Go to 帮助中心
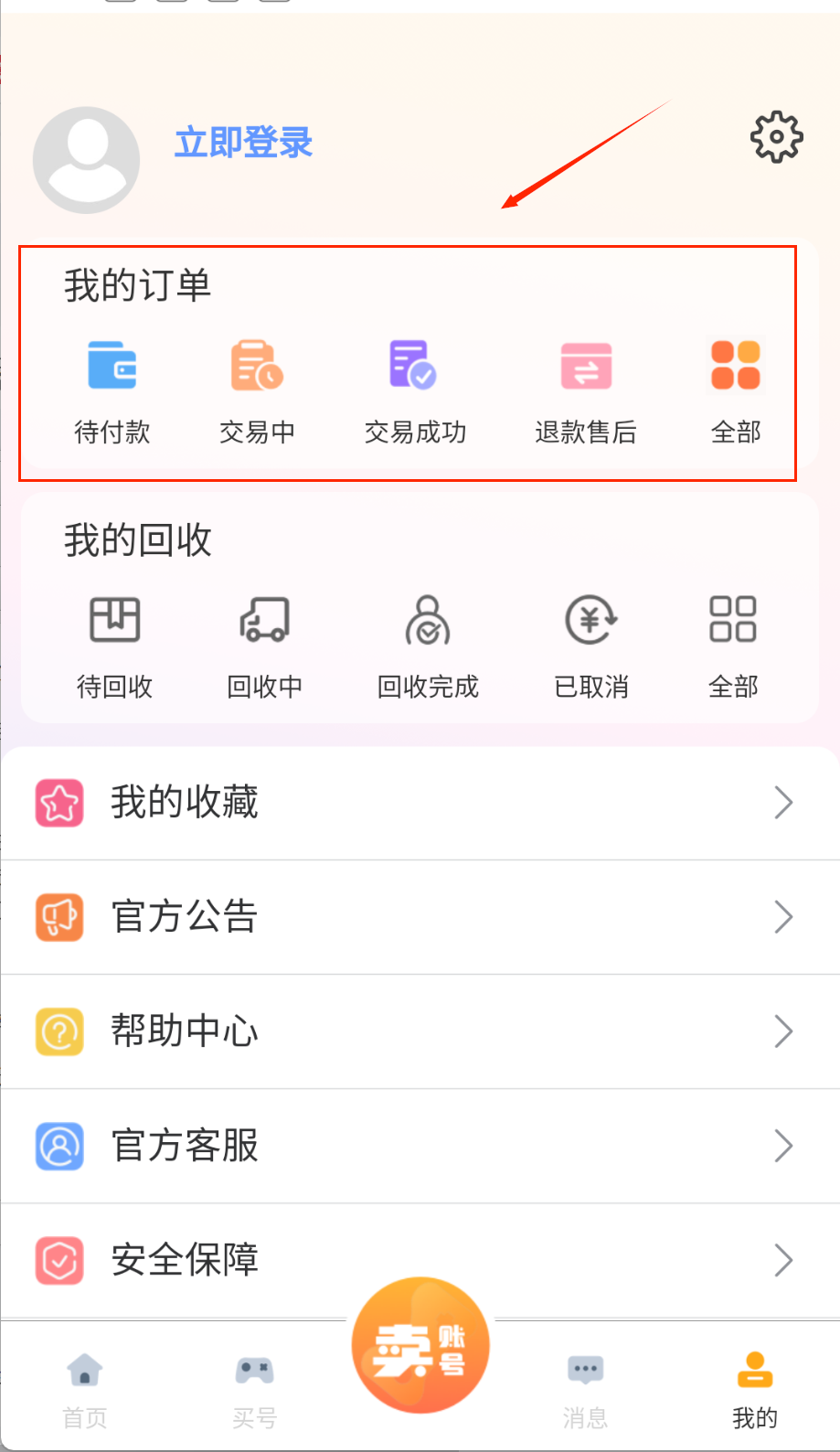This screenshot has width=840, height=1452. point(420,1031)
